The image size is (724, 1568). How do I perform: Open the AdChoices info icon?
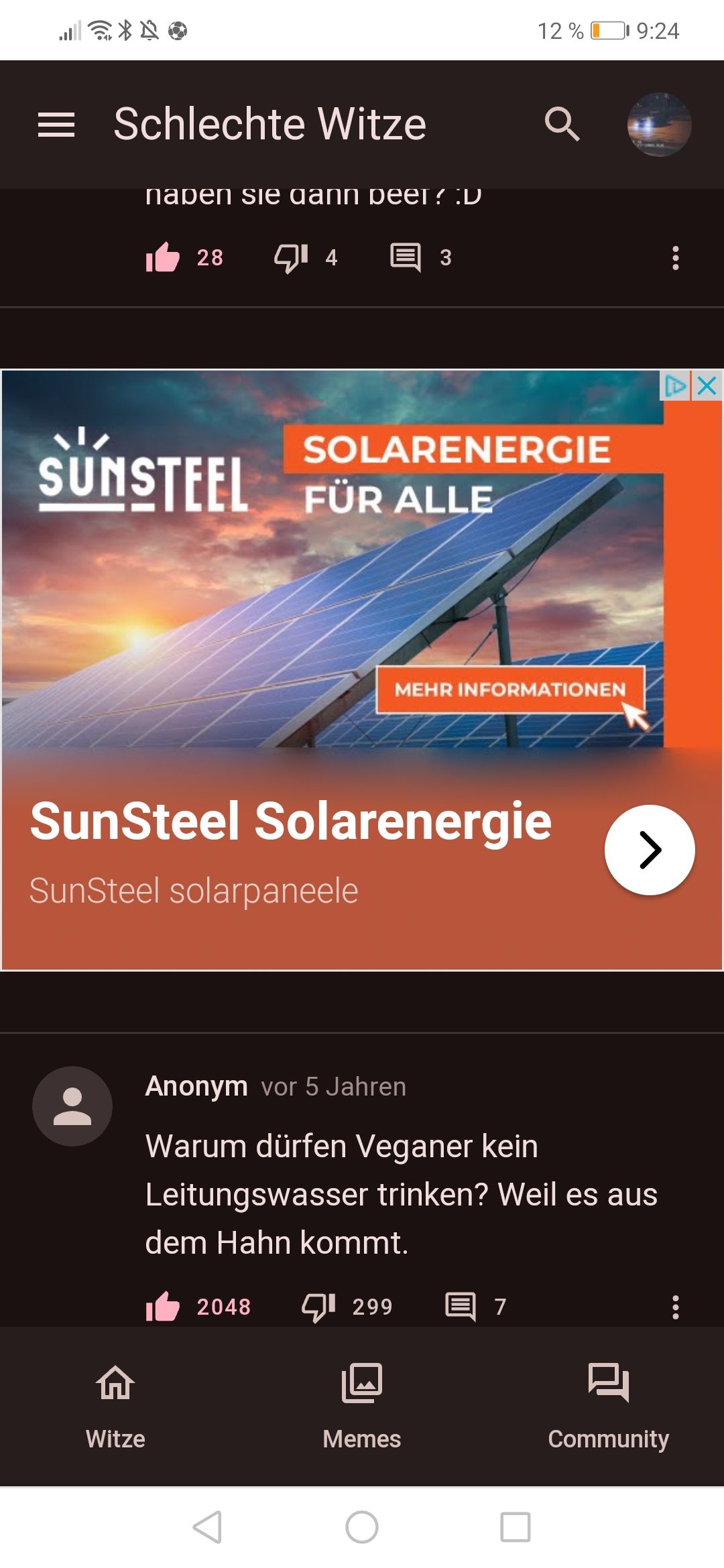click(x=675, y=386)
